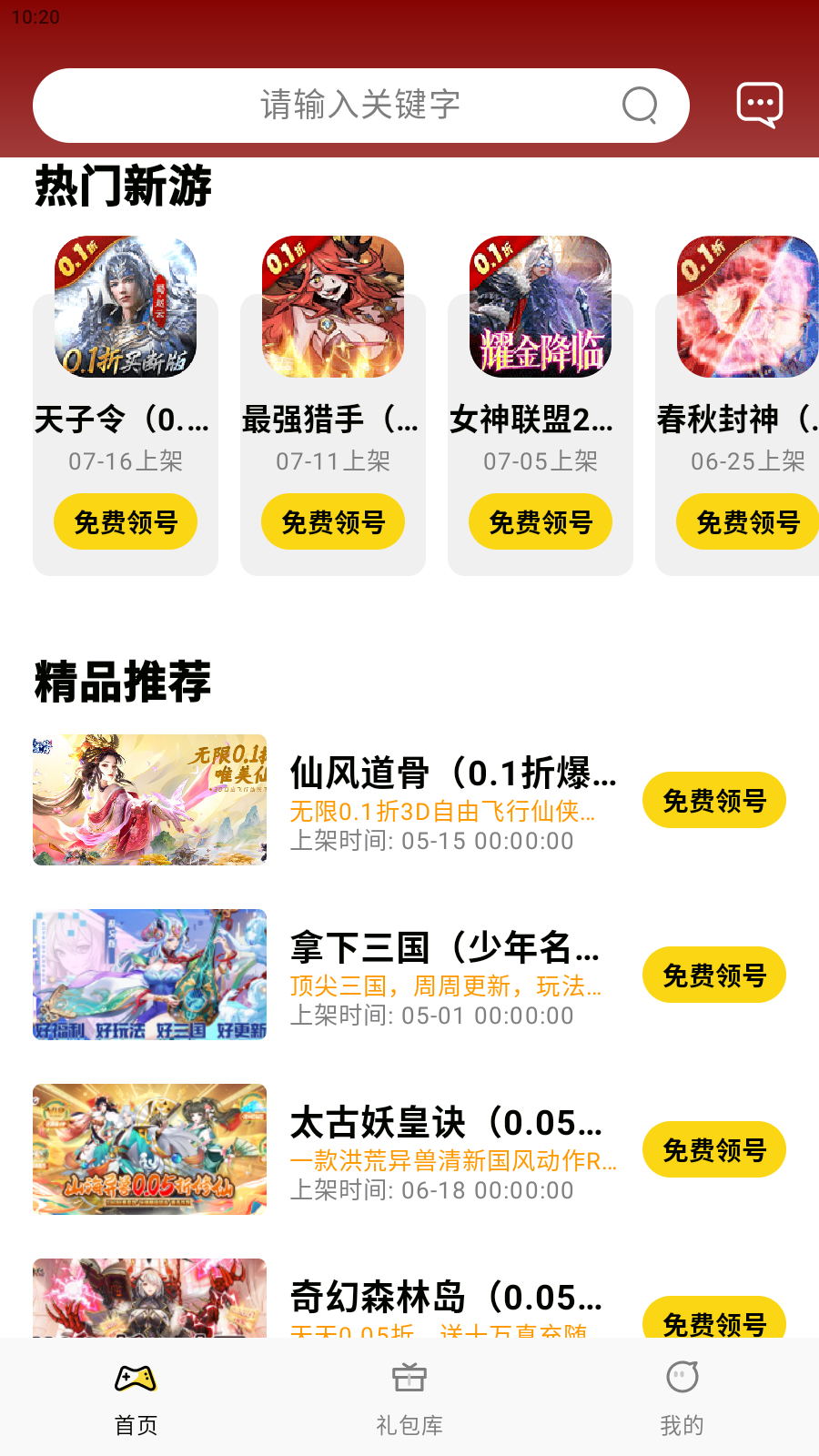The height and width of the screenshot is (1456, 819).
Task: Open the chat message icon top right
Action: [758, 103]
